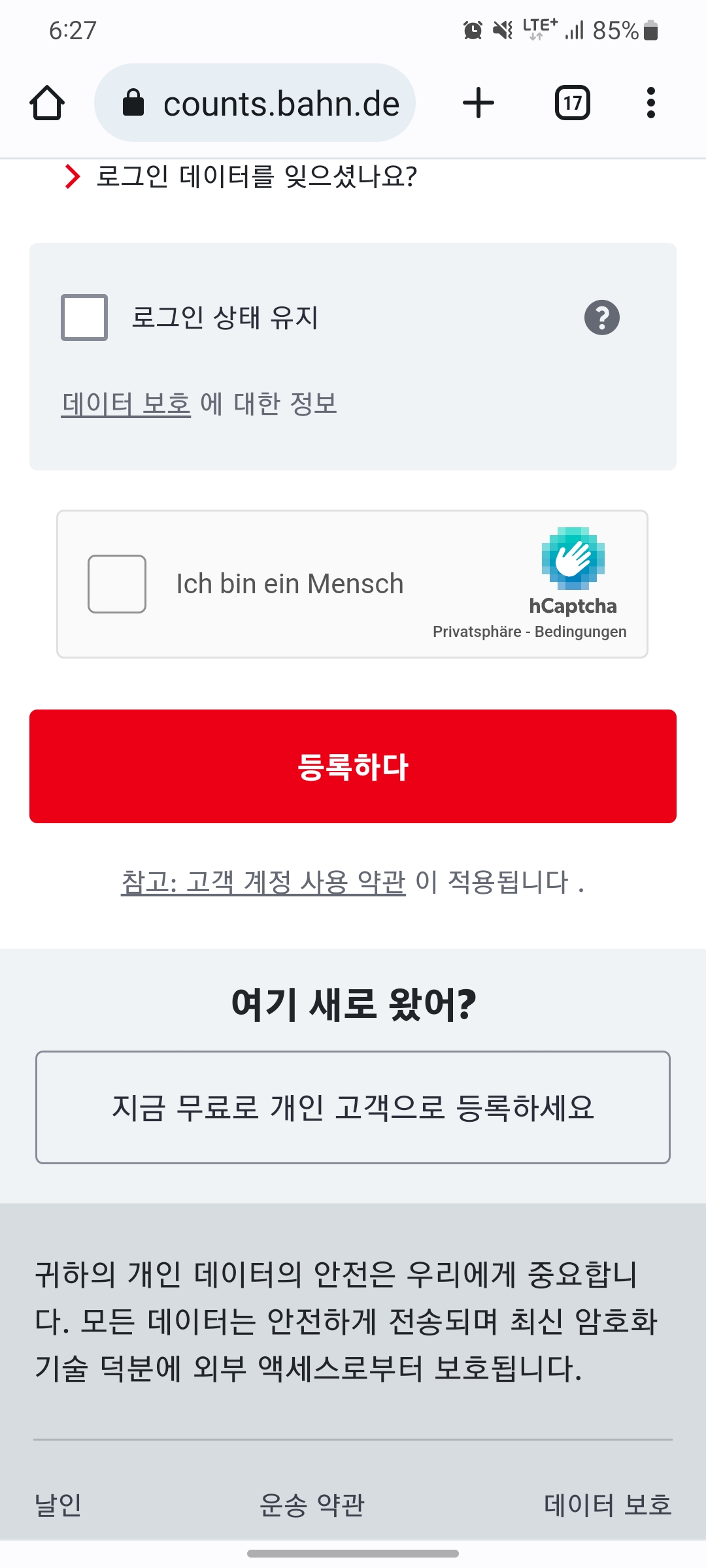The image size is (706, 1568).
Task: Tap the battery indicator in the status bar
Action: [x=648, y=29]
